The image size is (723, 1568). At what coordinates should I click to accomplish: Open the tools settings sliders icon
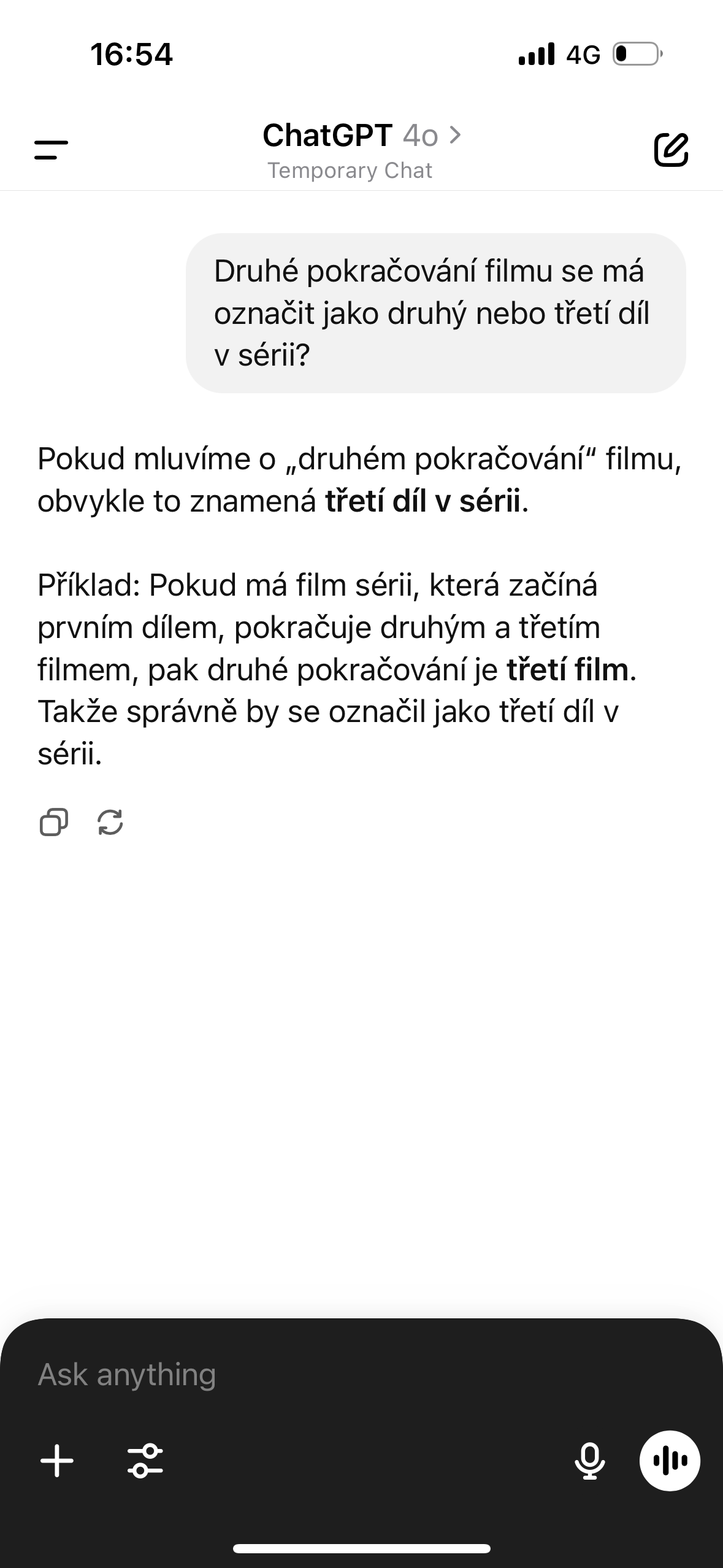[x=145, y=1461]
